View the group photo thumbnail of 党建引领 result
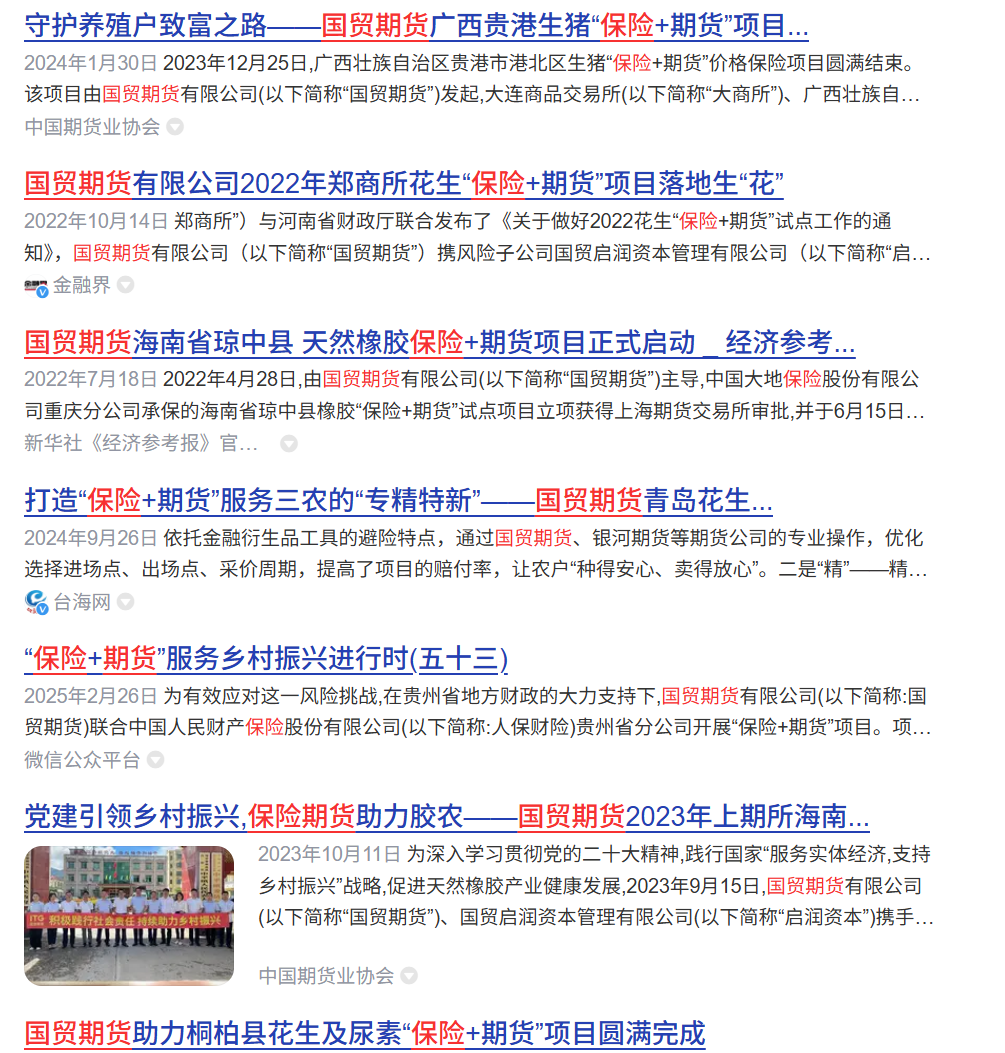 (x=129, y=915)
